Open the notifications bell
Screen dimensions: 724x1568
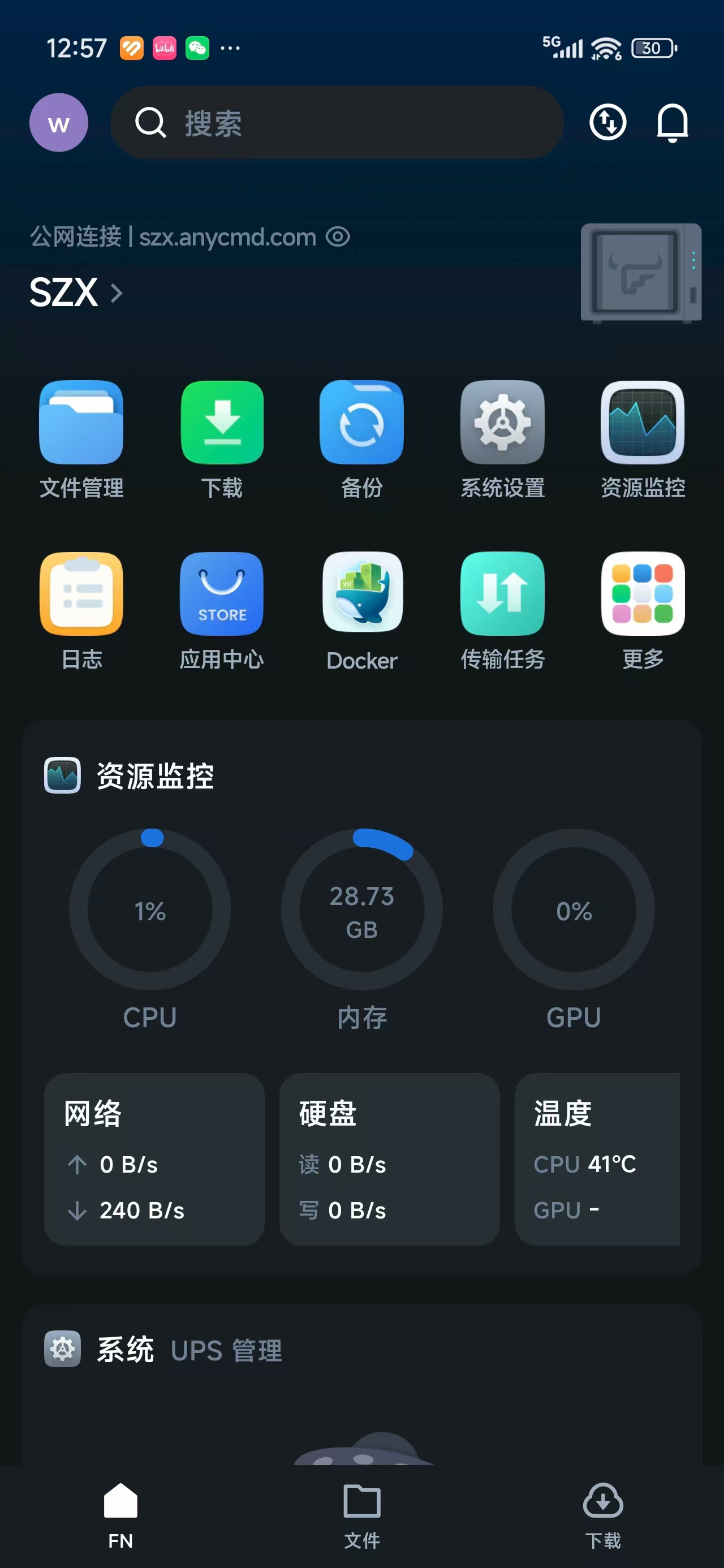671,122
